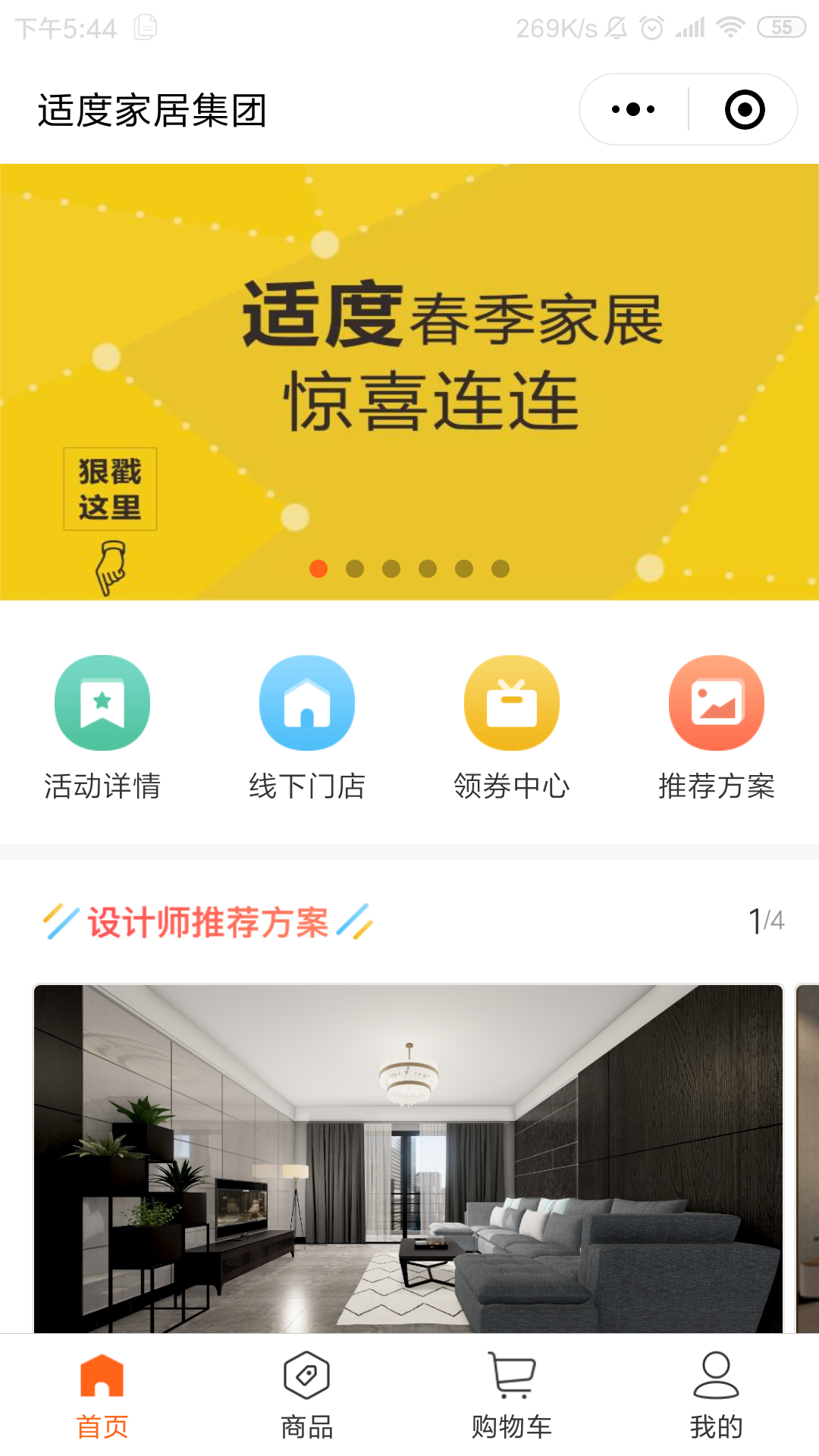
Task: Tap the 狠戳这里 banner prompt
Action: tap(108, 489)
